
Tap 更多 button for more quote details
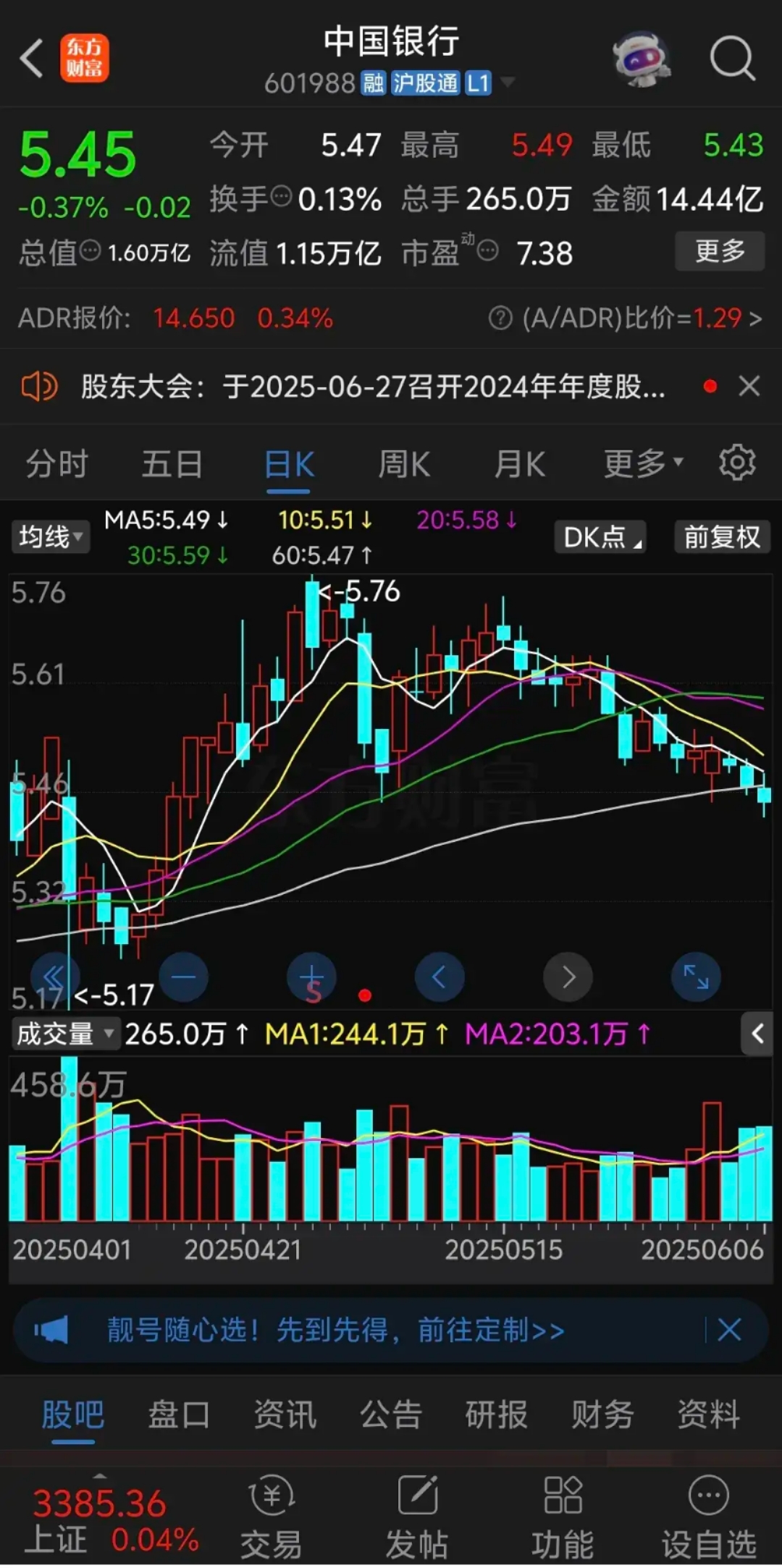tap(720, 251)
